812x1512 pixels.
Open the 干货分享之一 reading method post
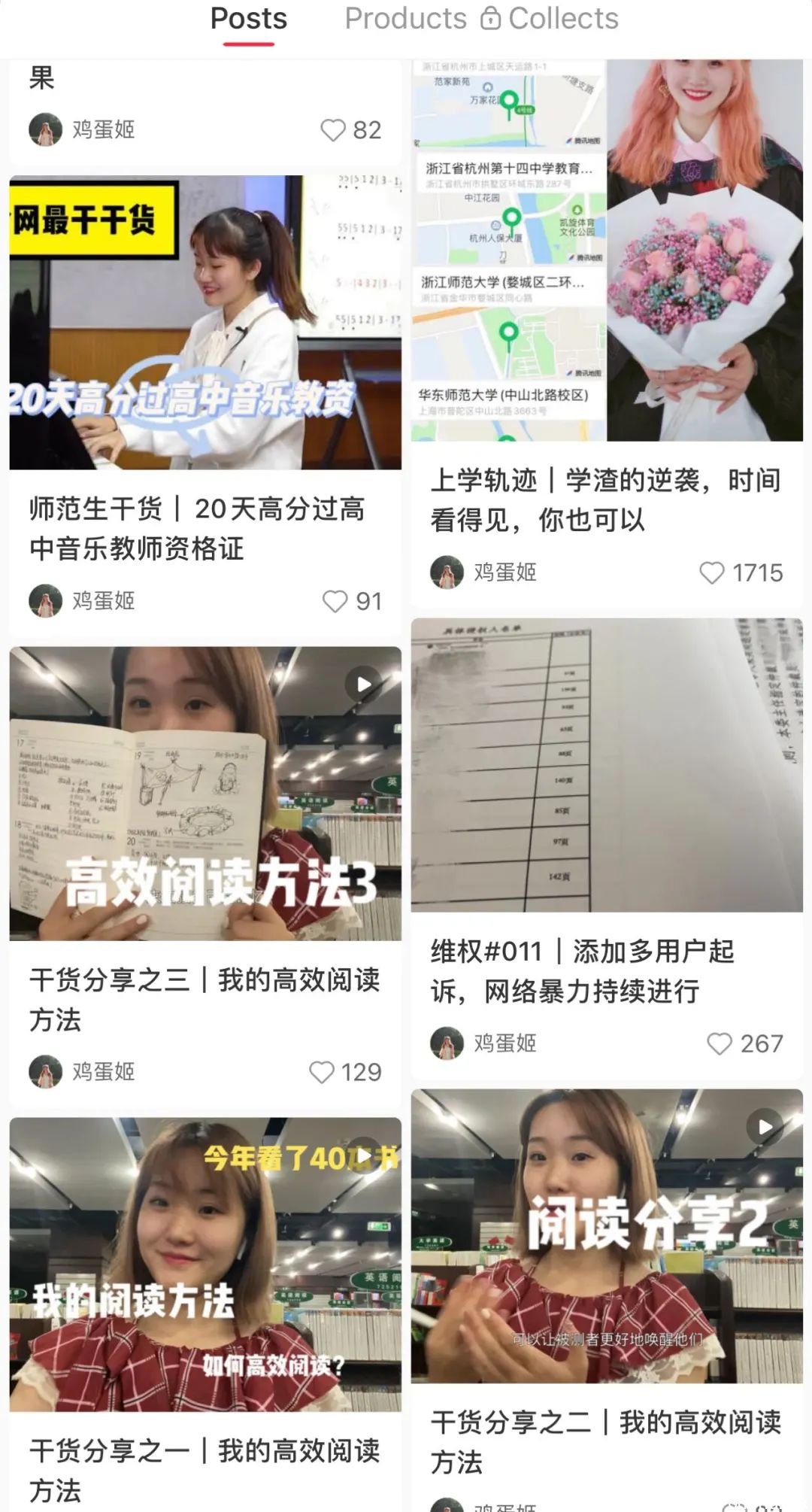(x=205, y=1264)
